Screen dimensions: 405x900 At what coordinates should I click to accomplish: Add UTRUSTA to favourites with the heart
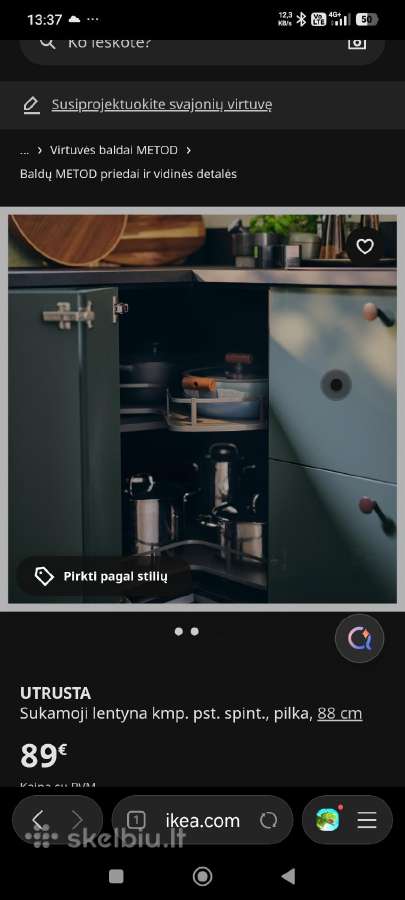(x=365, y=247)
